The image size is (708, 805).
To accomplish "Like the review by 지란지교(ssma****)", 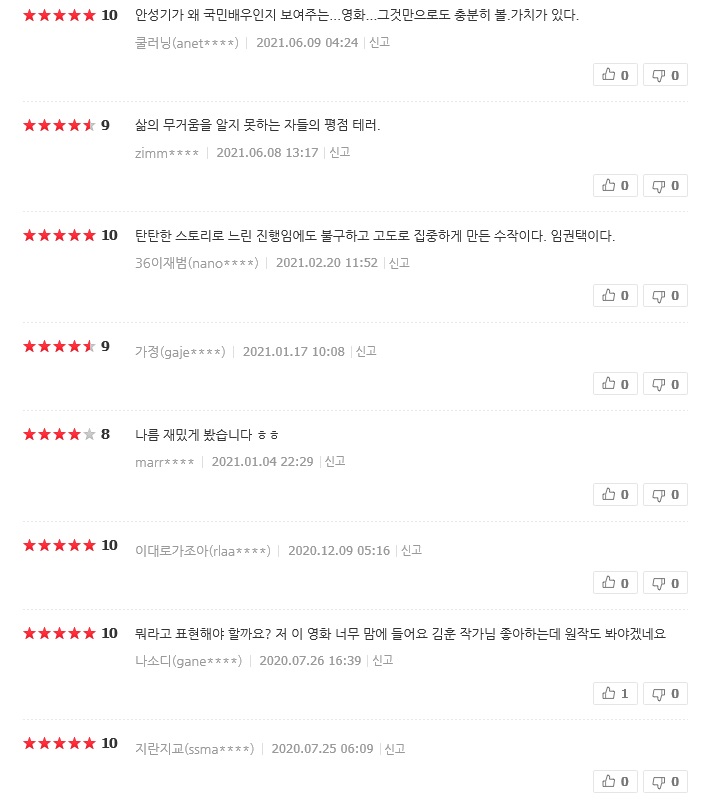I will point(615,781).
